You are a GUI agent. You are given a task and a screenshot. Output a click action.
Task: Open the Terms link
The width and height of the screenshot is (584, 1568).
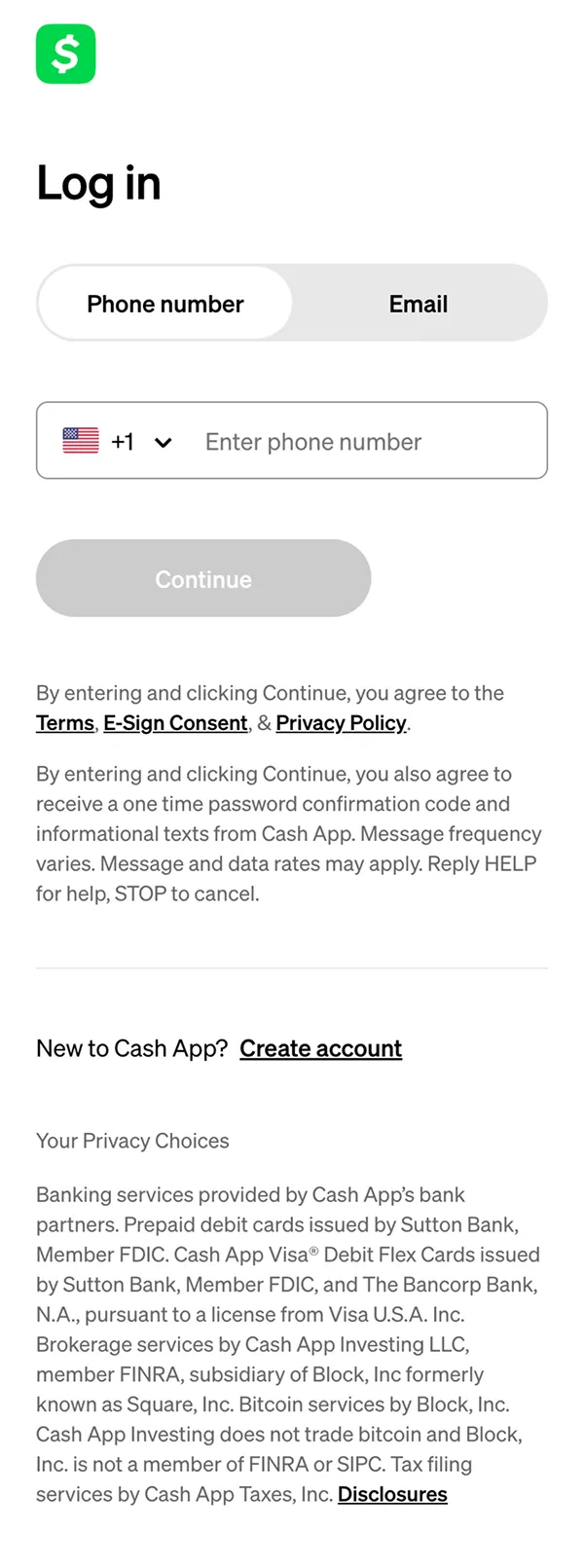tap(65, 723)
